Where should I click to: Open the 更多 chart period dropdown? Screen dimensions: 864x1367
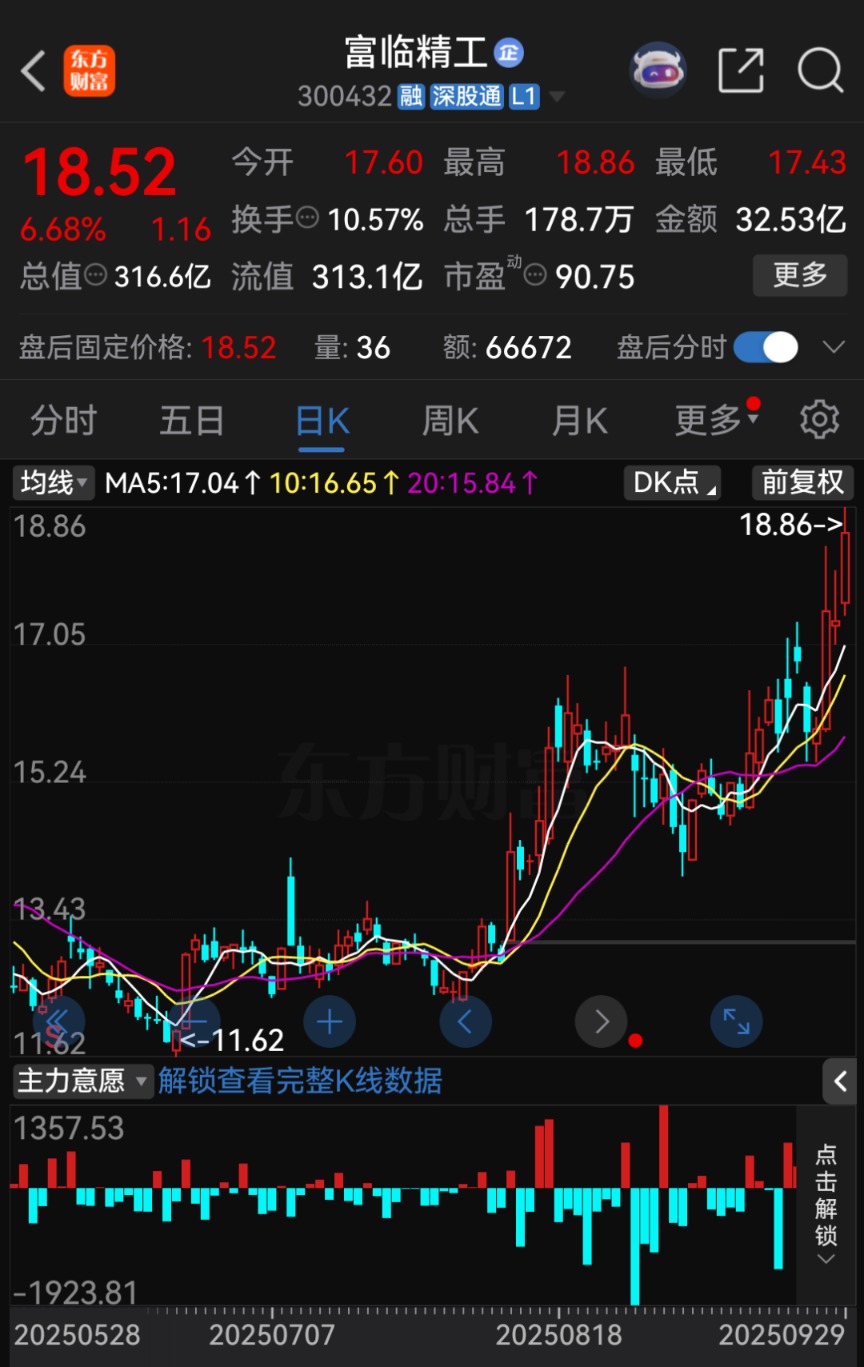[715, 420]
